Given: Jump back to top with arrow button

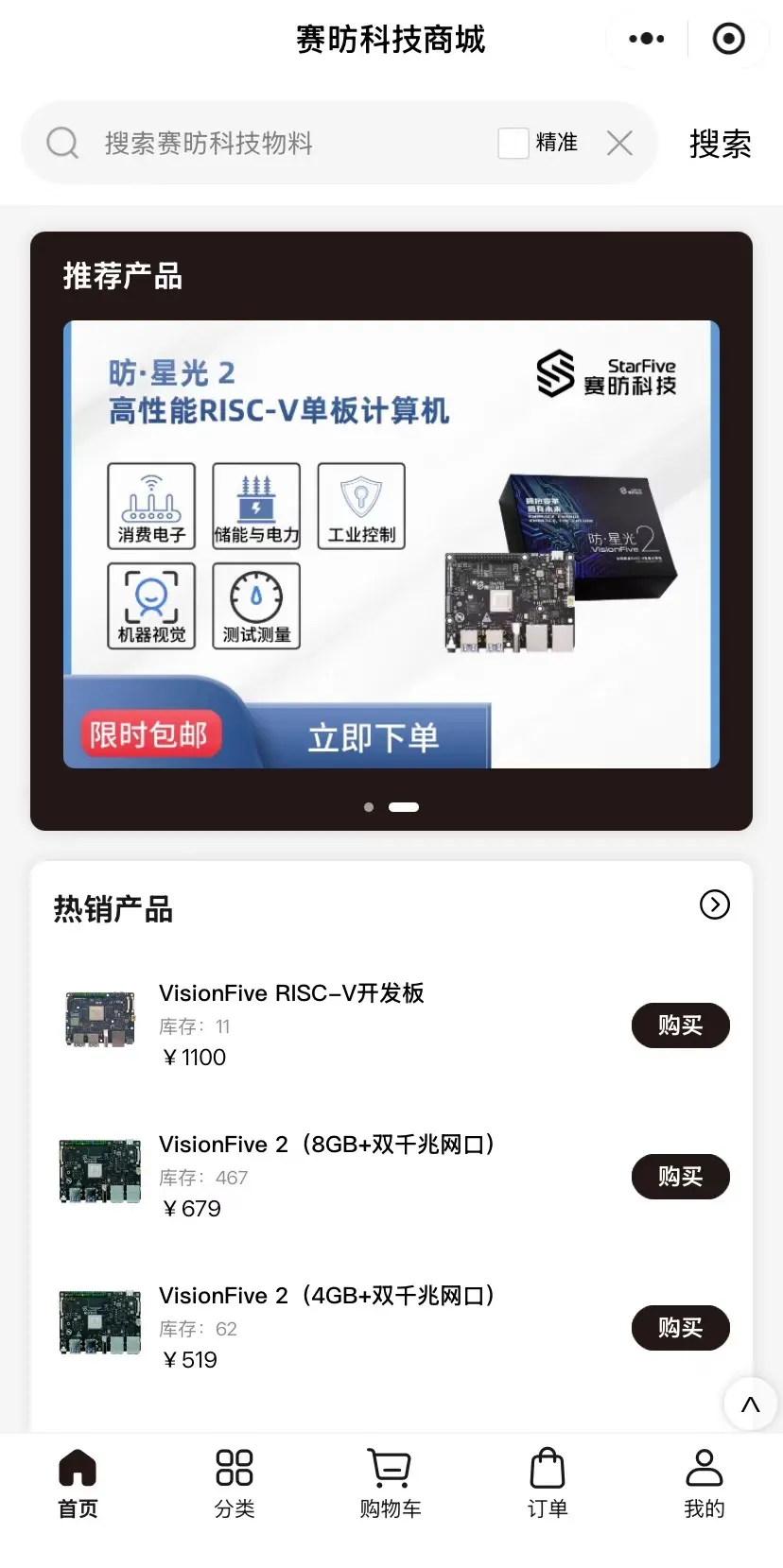Looking at the screenshot, I should pyautogui.click(x=750, y=1404).
